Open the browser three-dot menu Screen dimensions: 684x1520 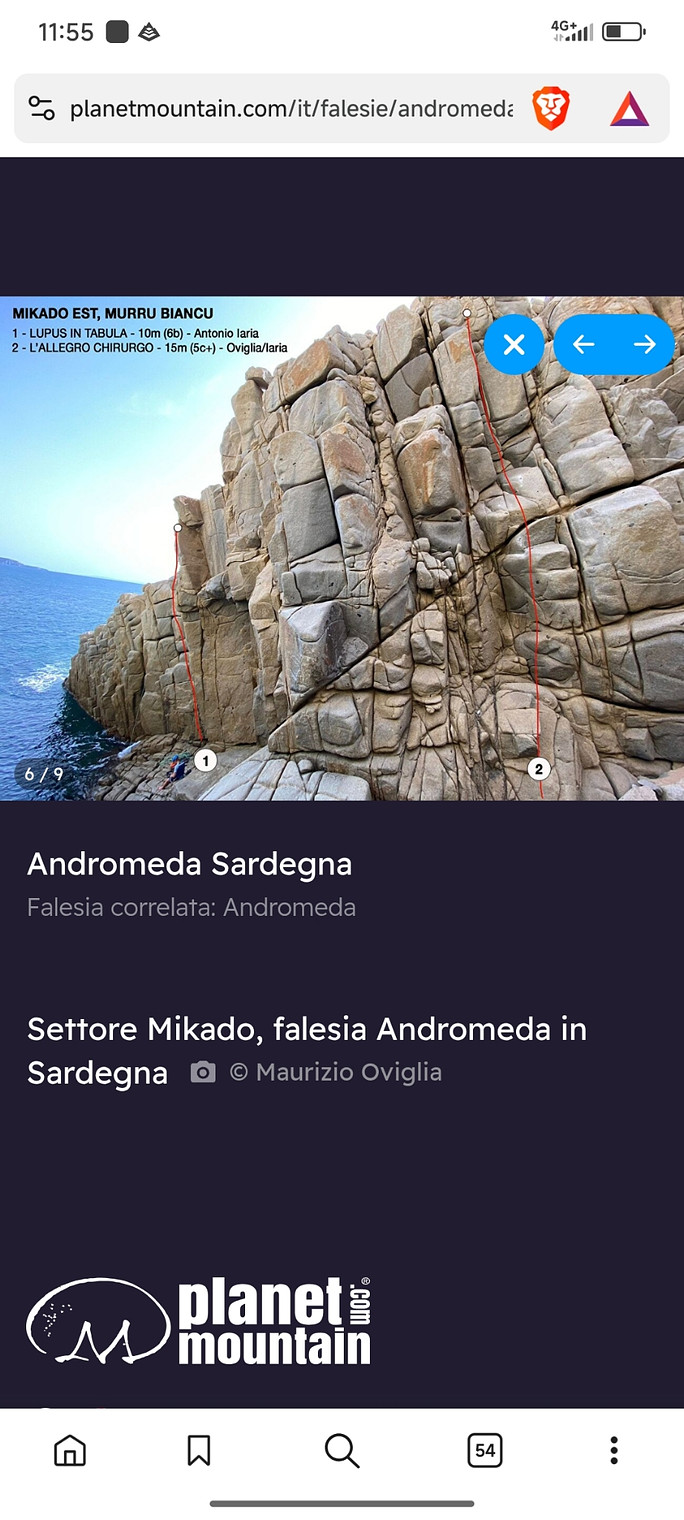click(614, 1450)
